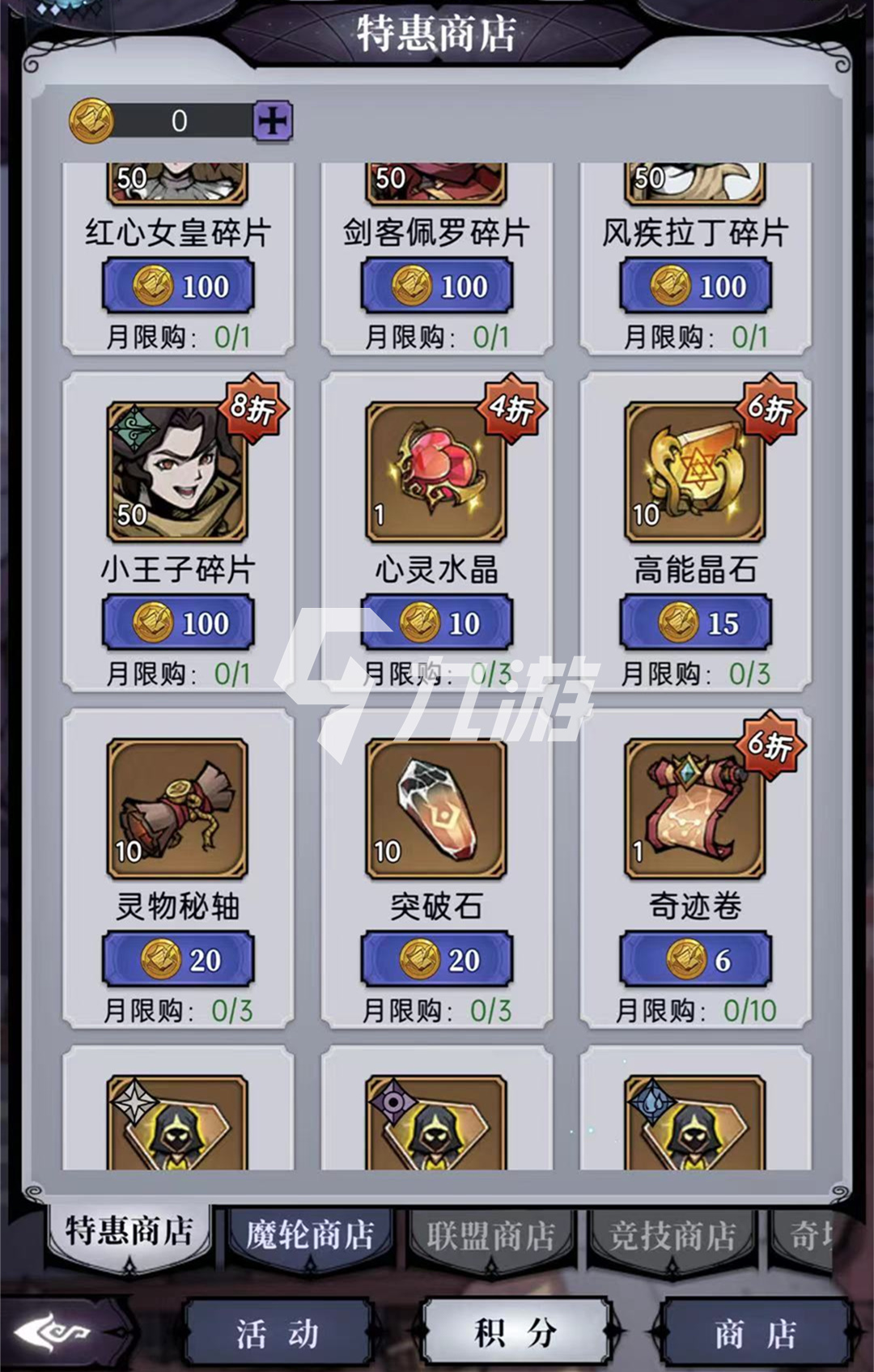Open the 突破石 item icon
874x1372 pixels.
[x=436, y=809]
